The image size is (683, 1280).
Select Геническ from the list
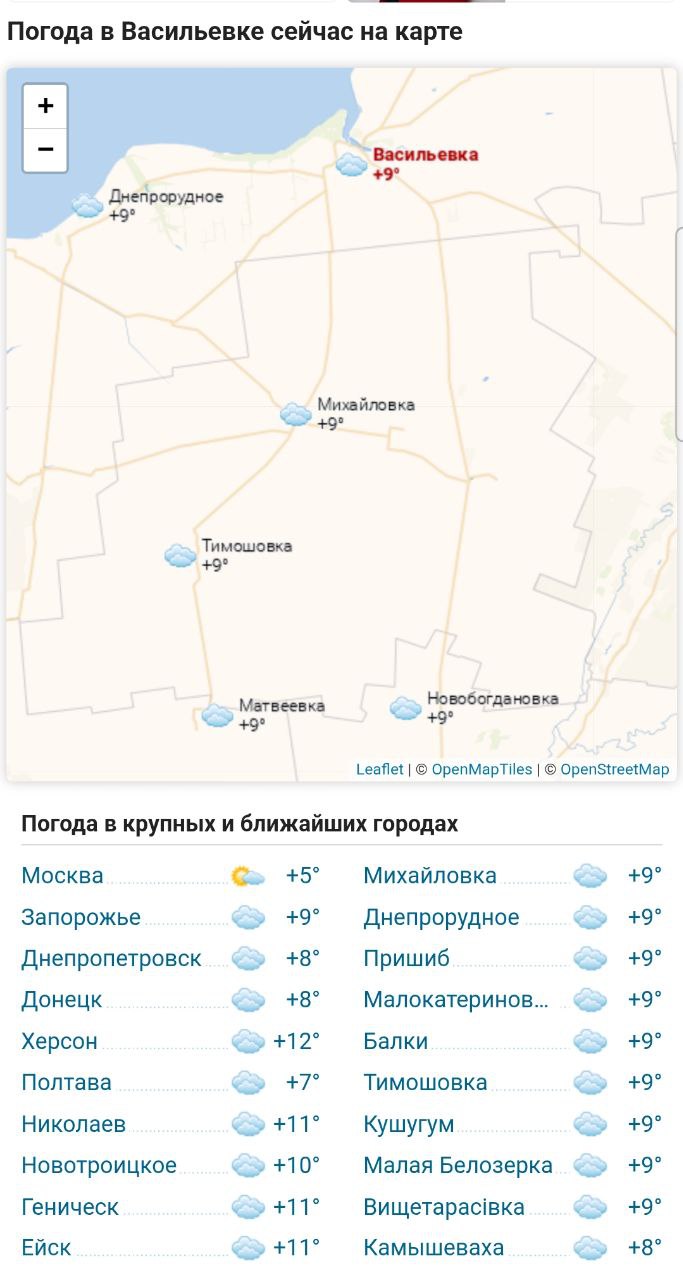(x=70, y=1207)
